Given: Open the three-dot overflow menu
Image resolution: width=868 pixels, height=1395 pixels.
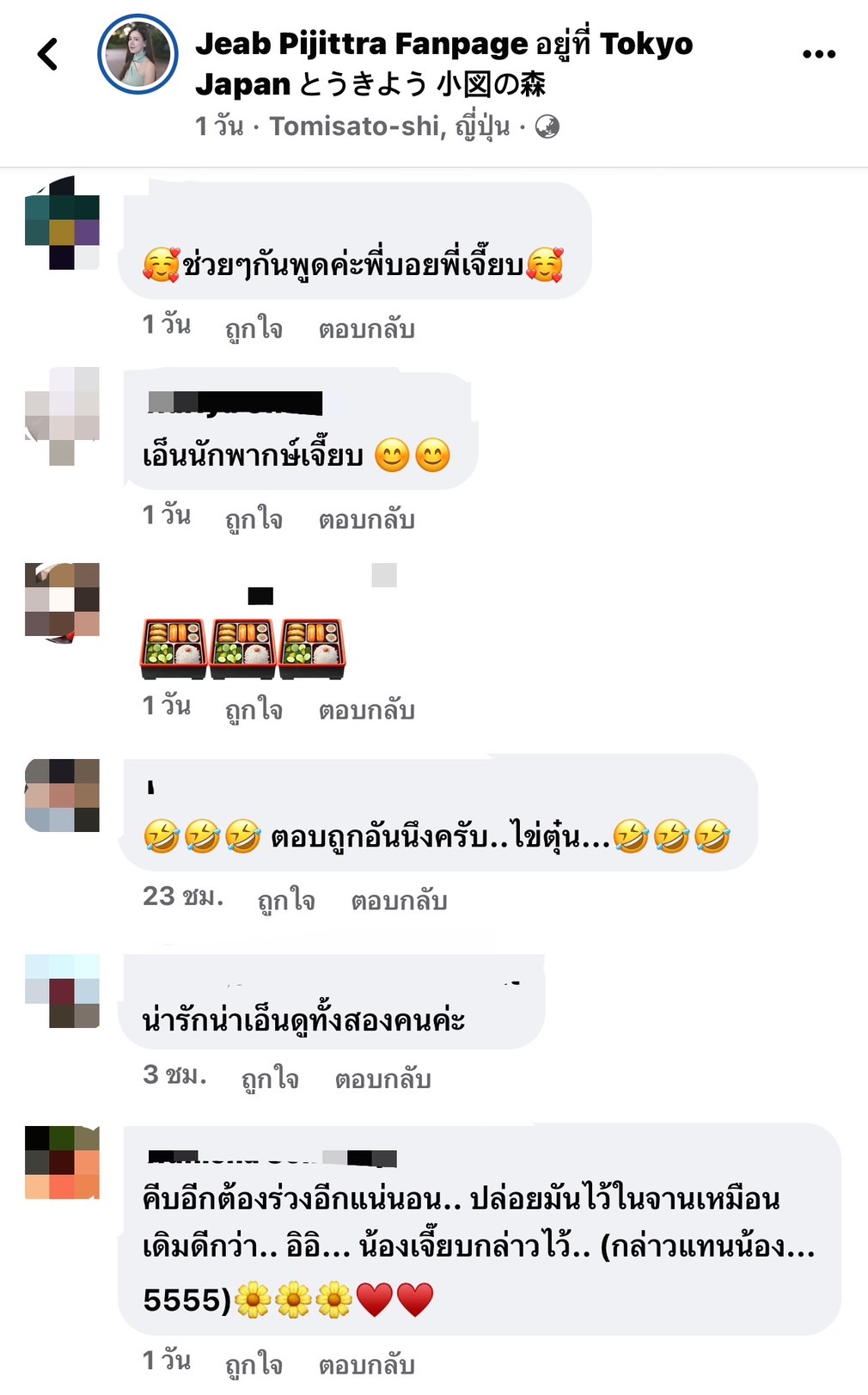Looking at the screenshot, I should 818,54.
